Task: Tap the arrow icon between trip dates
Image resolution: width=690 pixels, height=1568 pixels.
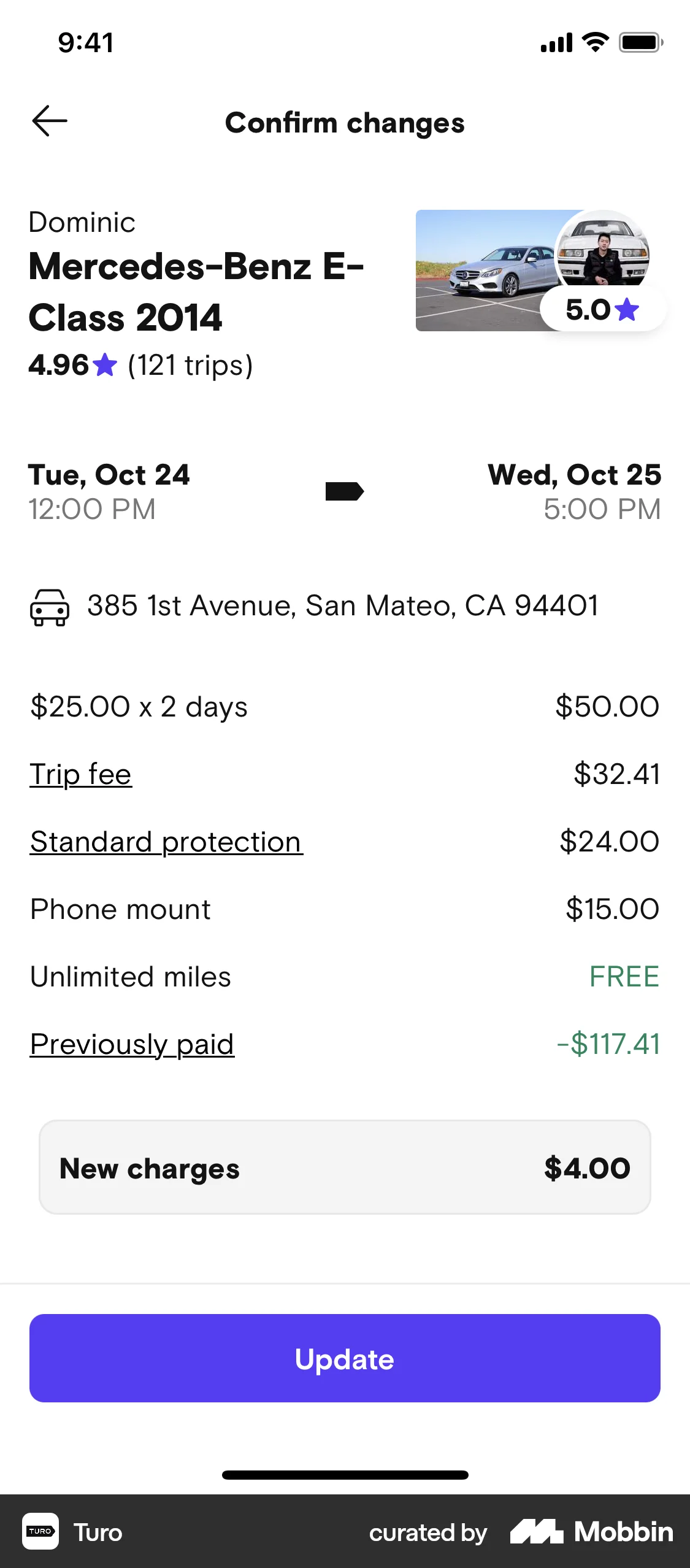Action: pos(345,490)
